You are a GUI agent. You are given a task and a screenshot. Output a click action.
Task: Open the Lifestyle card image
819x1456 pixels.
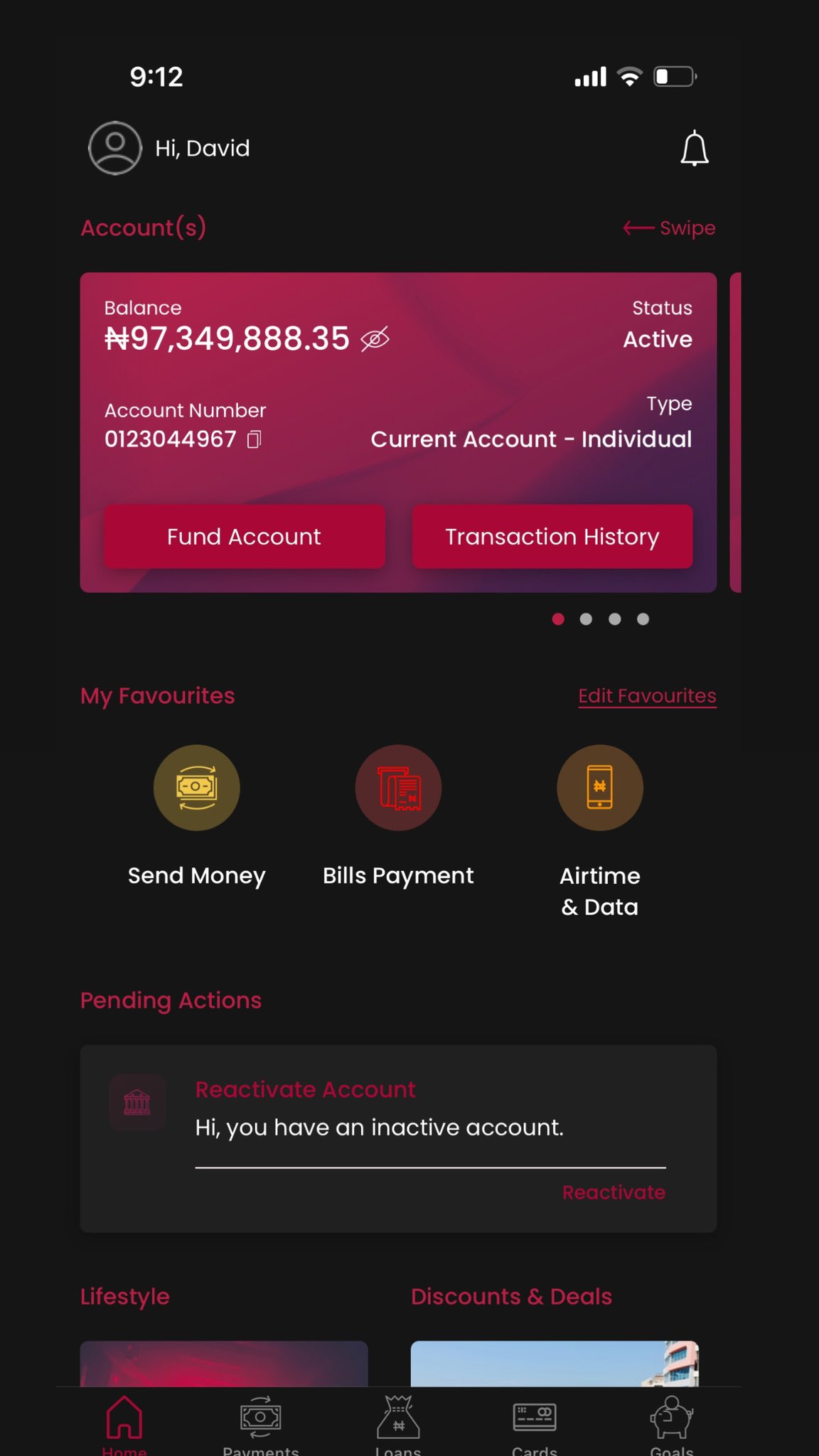click(224, 1364)
